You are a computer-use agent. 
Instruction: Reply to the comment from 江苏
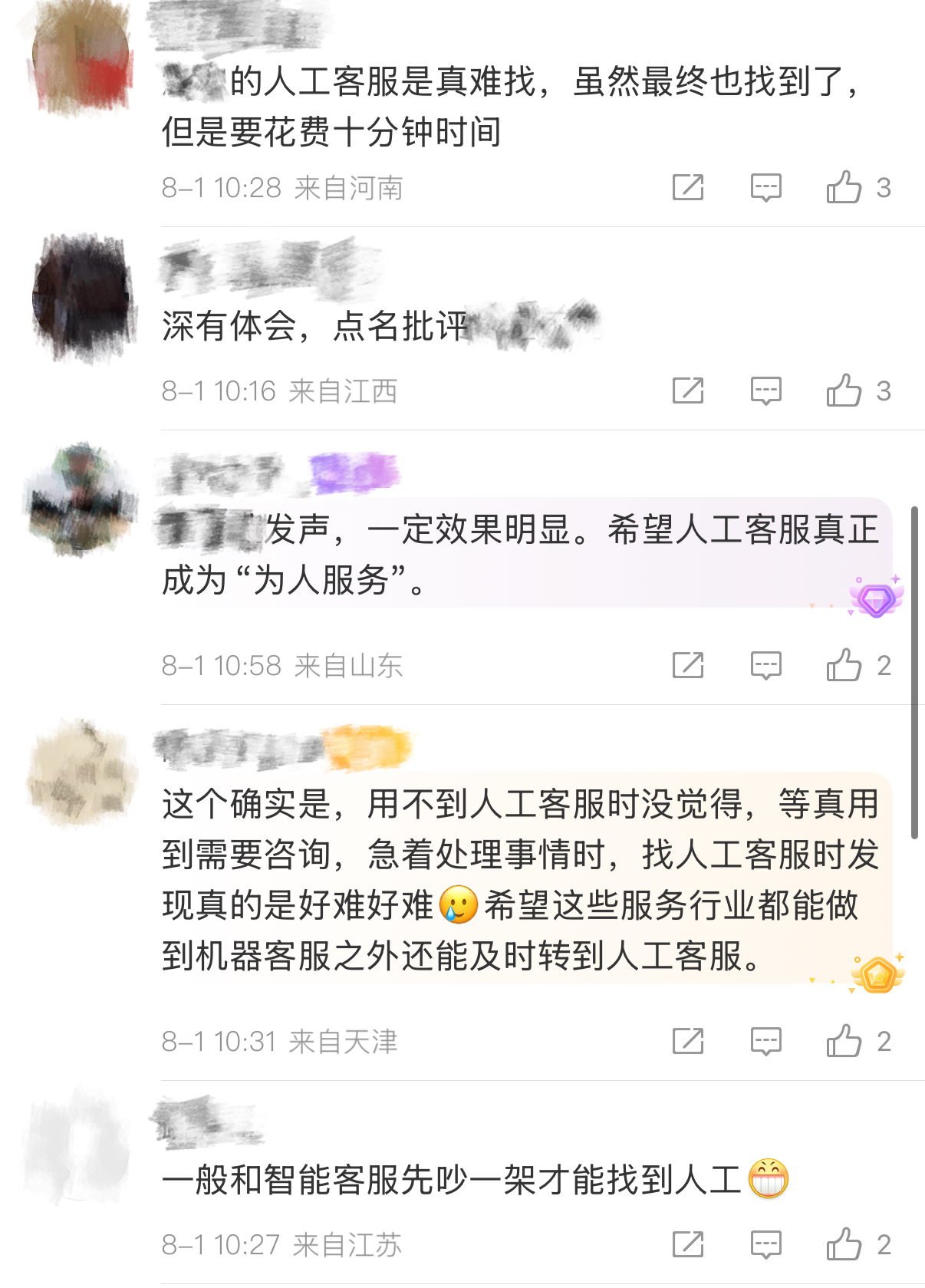click(x=765, y=1244)
